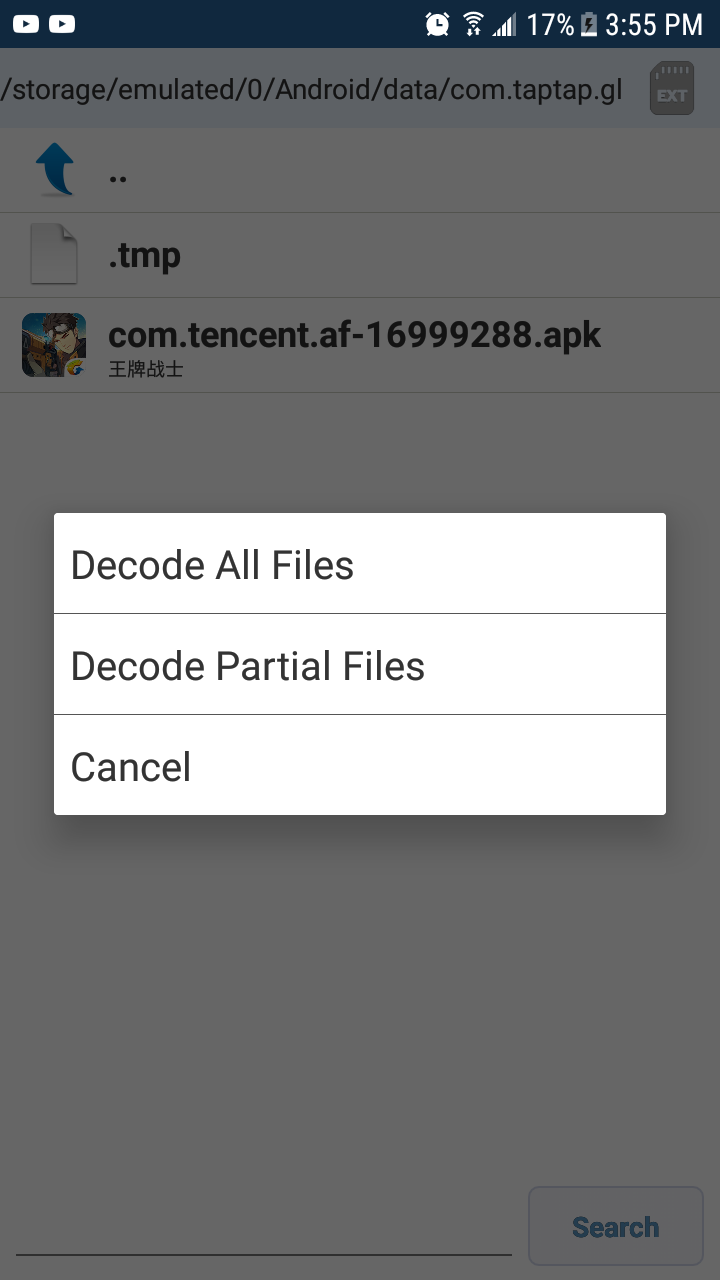Image resolution: width=720 pixels, height=1280 pixels.
Task: Tap the Search button
Action: coord(616,1227)
